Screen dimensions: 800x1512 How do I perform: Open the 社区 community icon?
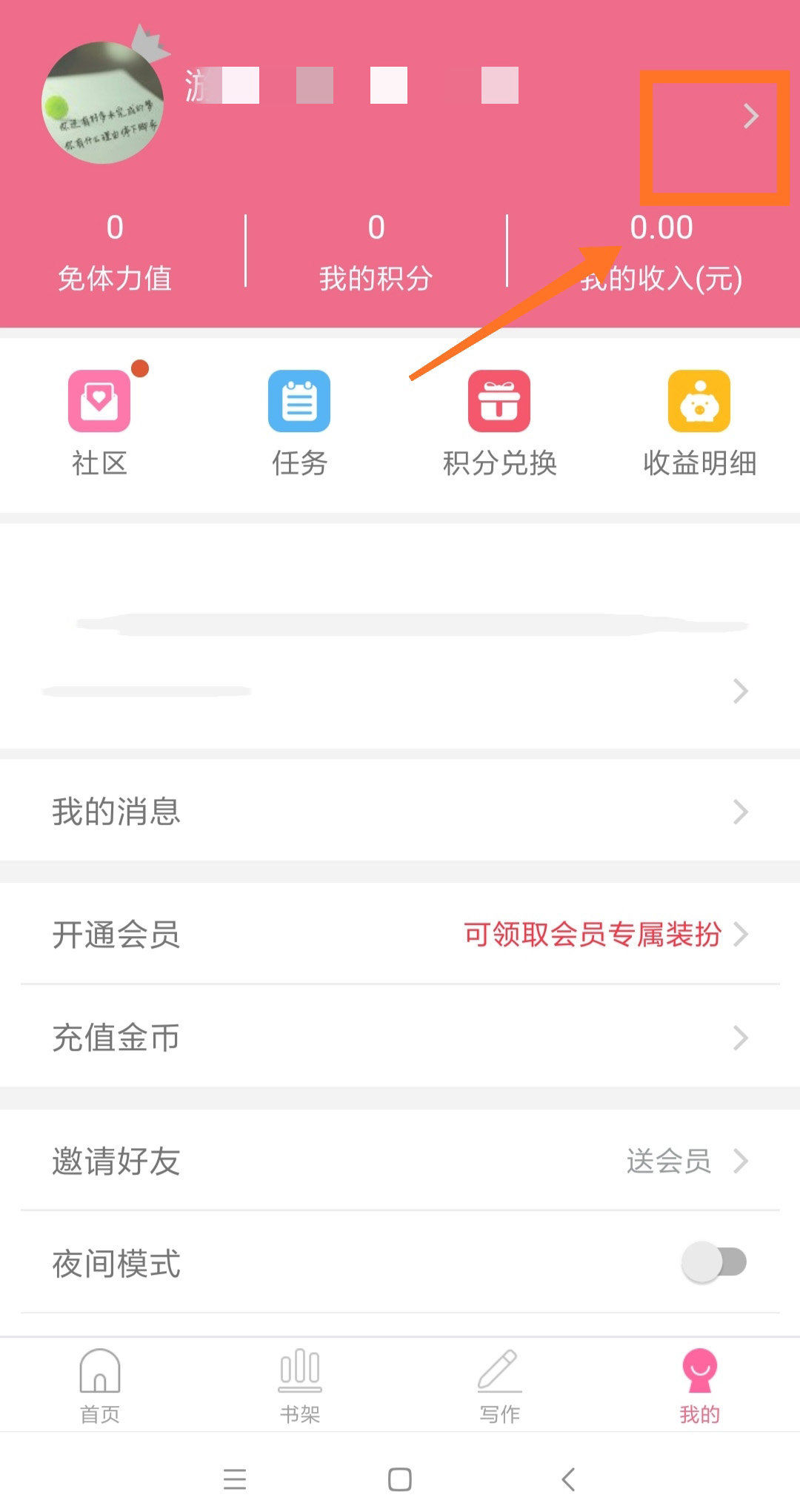pos(99,400)
